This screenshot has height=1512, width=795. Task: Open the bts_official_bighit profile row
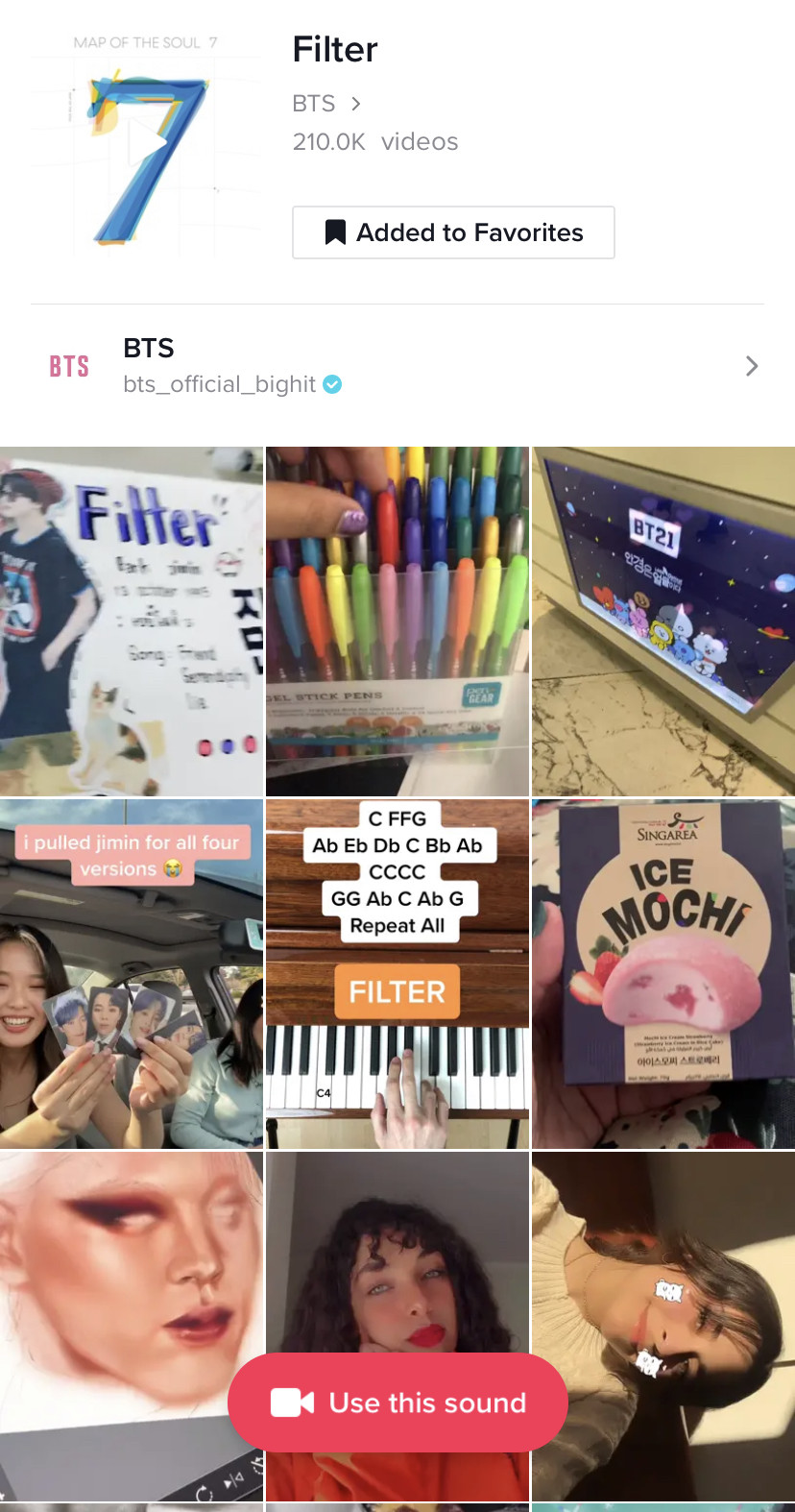[397, 366]
